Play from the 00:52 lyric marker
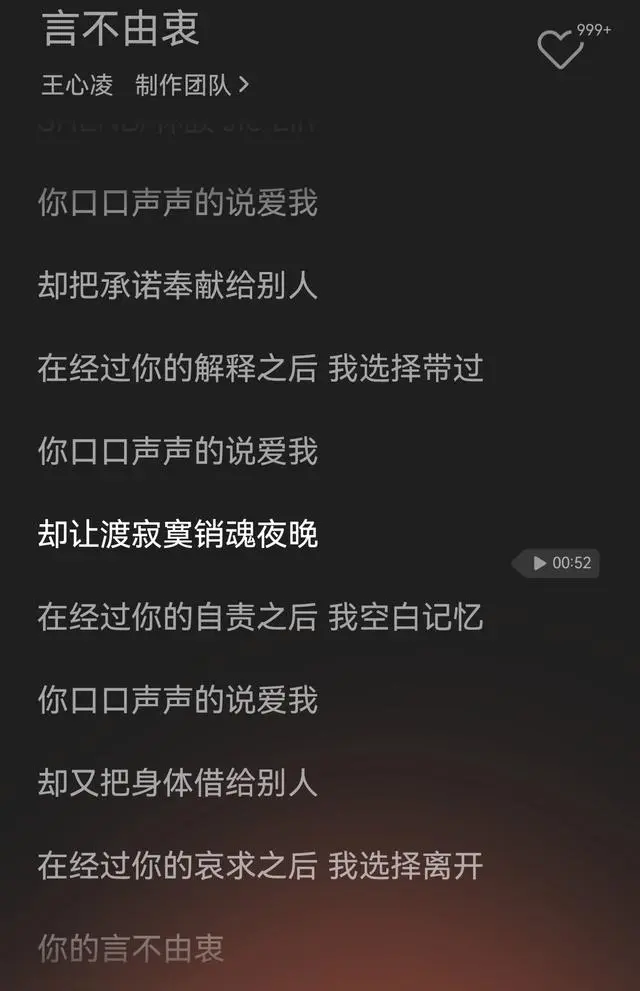This screenshot has width=640, height=991. point(559,563)
